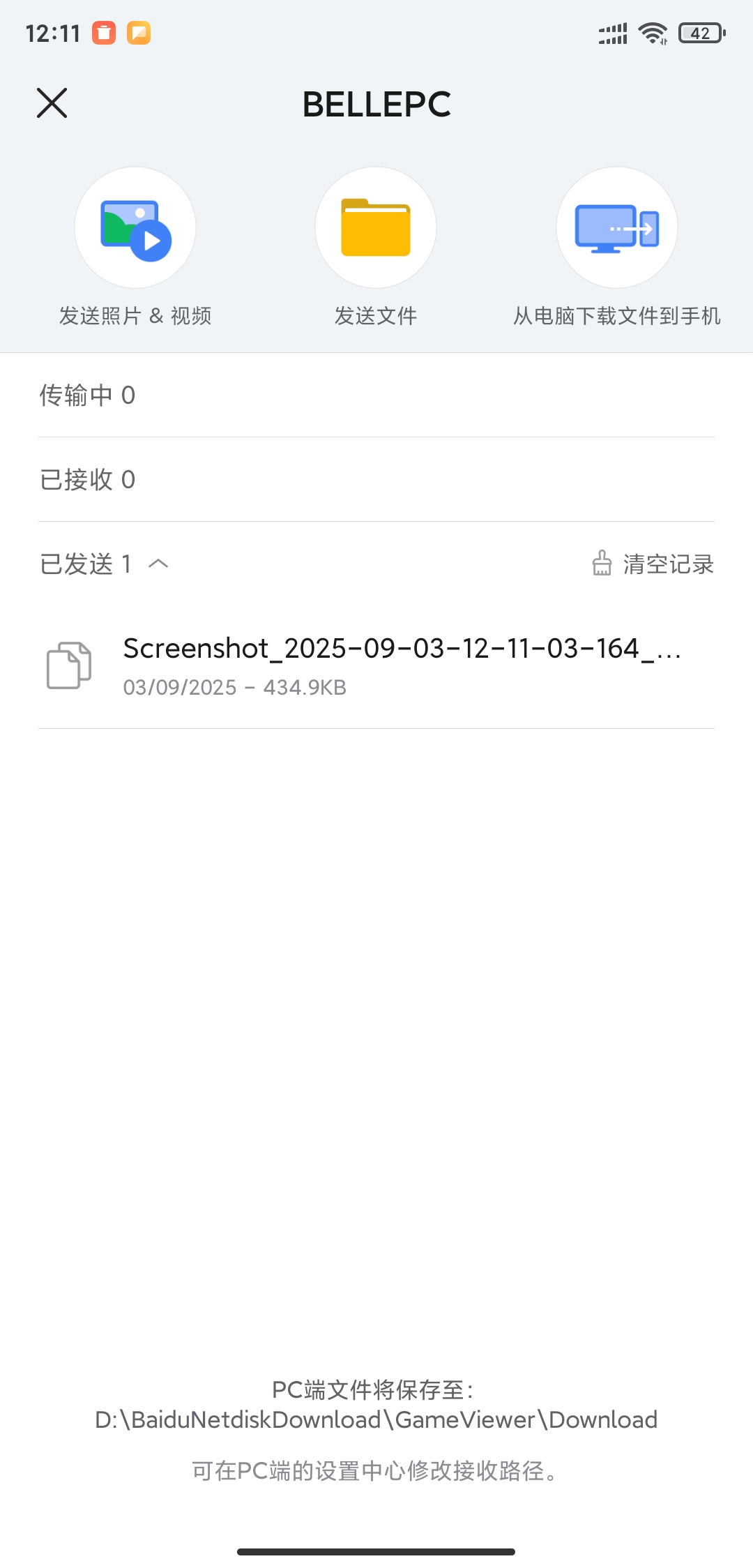Expand the 已接收 section
This screenshot has height=1568, width=753.
pyautogui.click(x=88, y=480)
